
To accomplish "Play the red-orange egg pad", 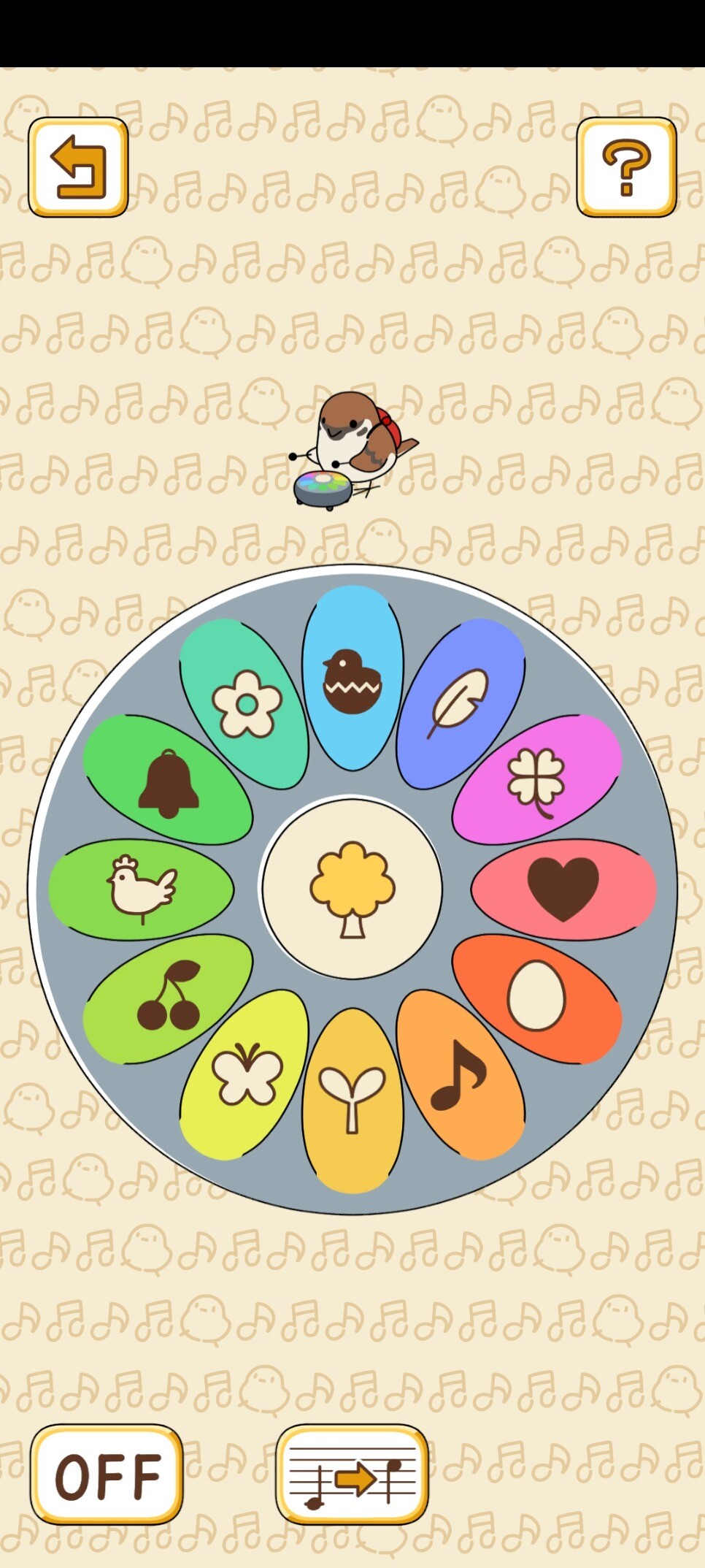I will (537, 998).
